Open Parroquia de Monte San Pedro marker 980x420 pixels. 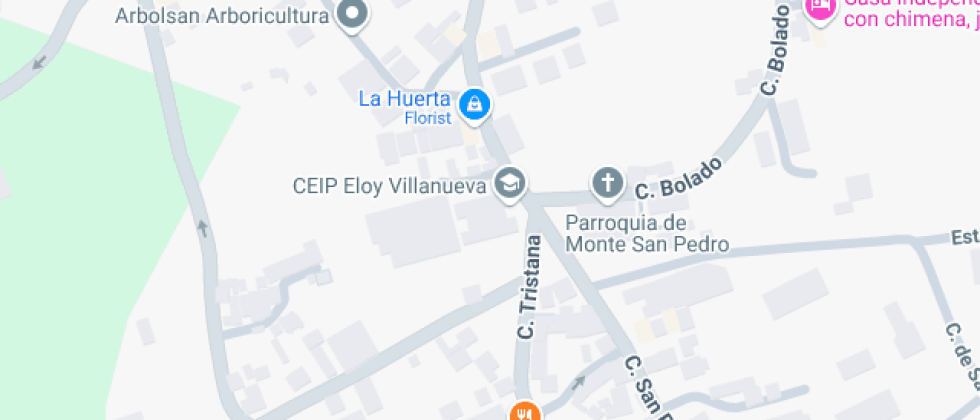pyautogui.click(x=607, y=183)
